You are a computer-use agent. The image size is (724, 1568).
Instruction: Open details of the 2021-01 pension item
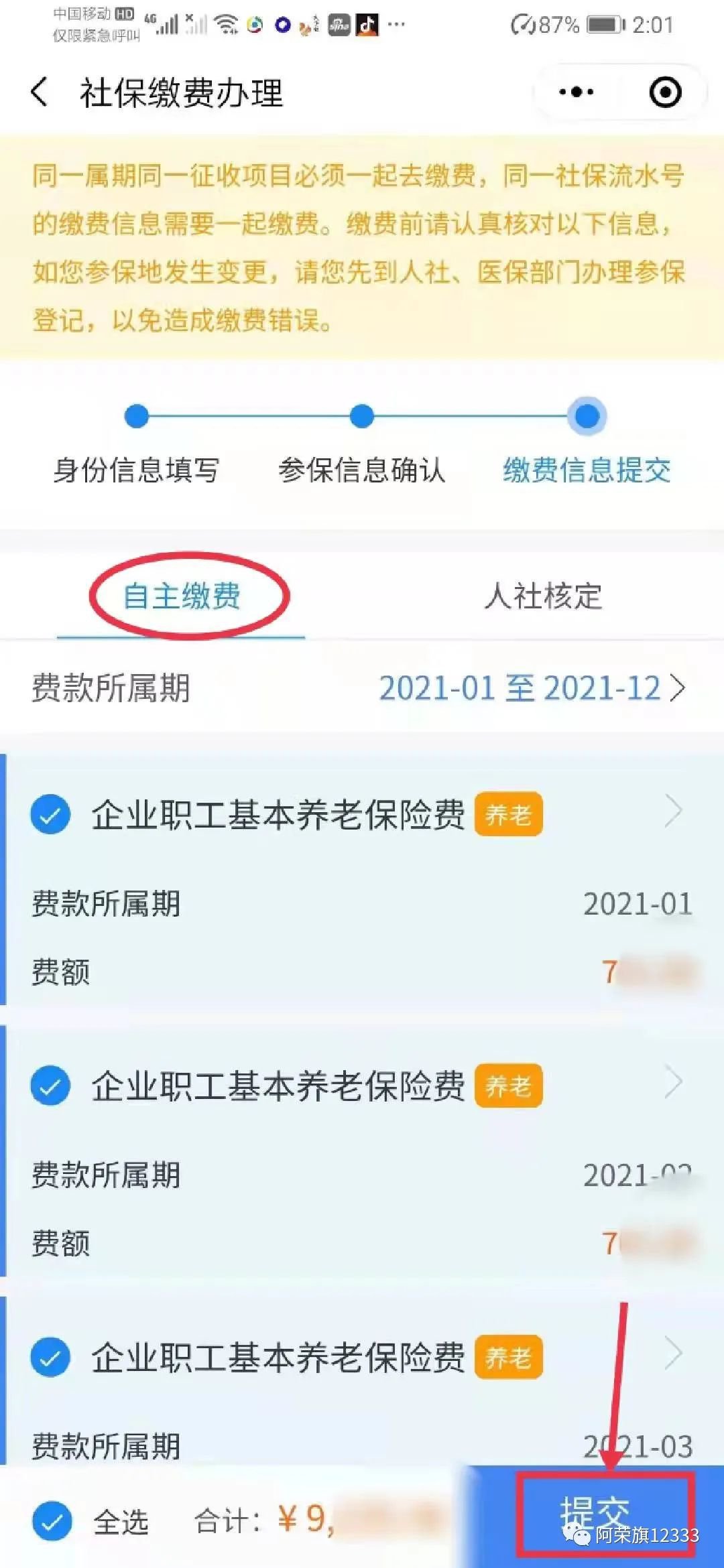pyautogui.click(x=673, y=811)
